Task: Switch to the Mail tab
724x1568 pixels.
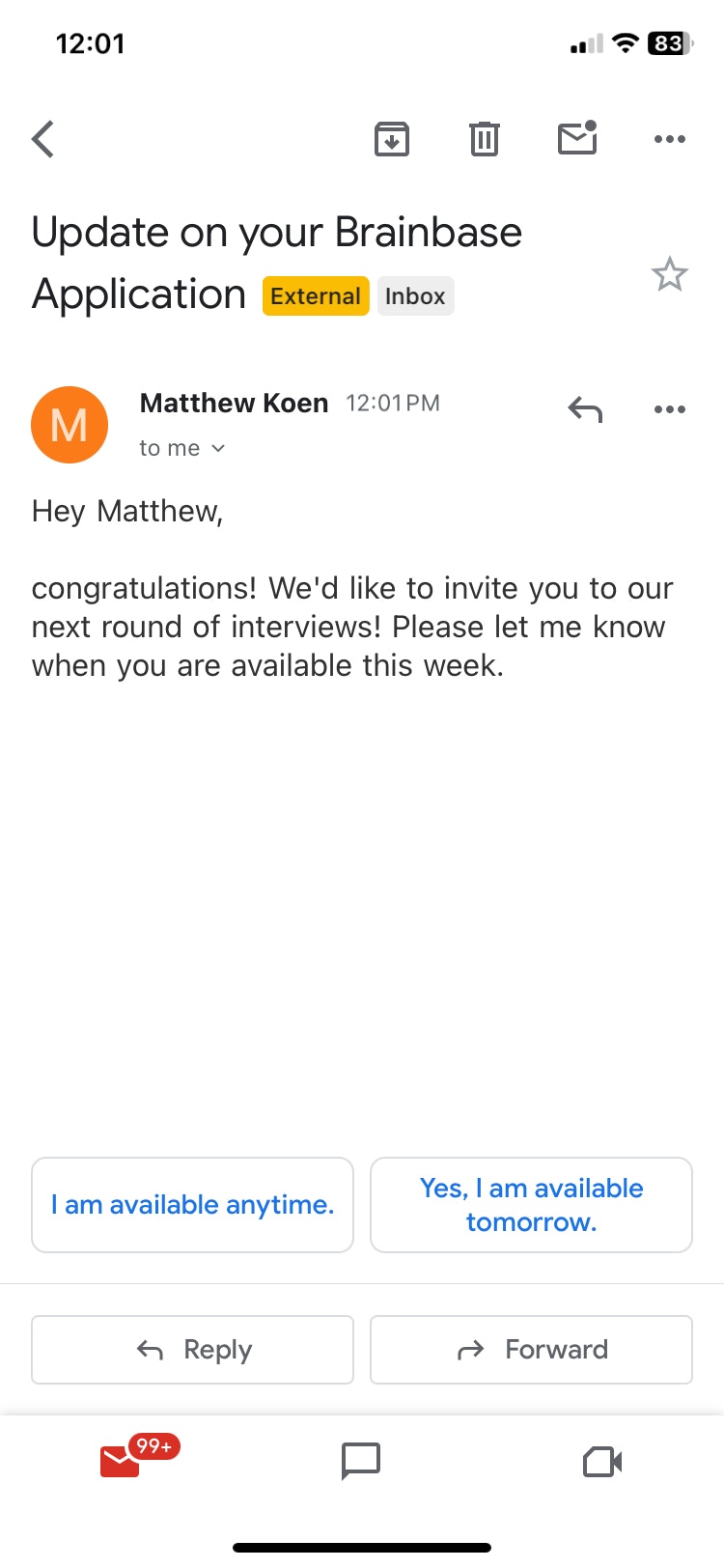Action: pos(122,1462)
